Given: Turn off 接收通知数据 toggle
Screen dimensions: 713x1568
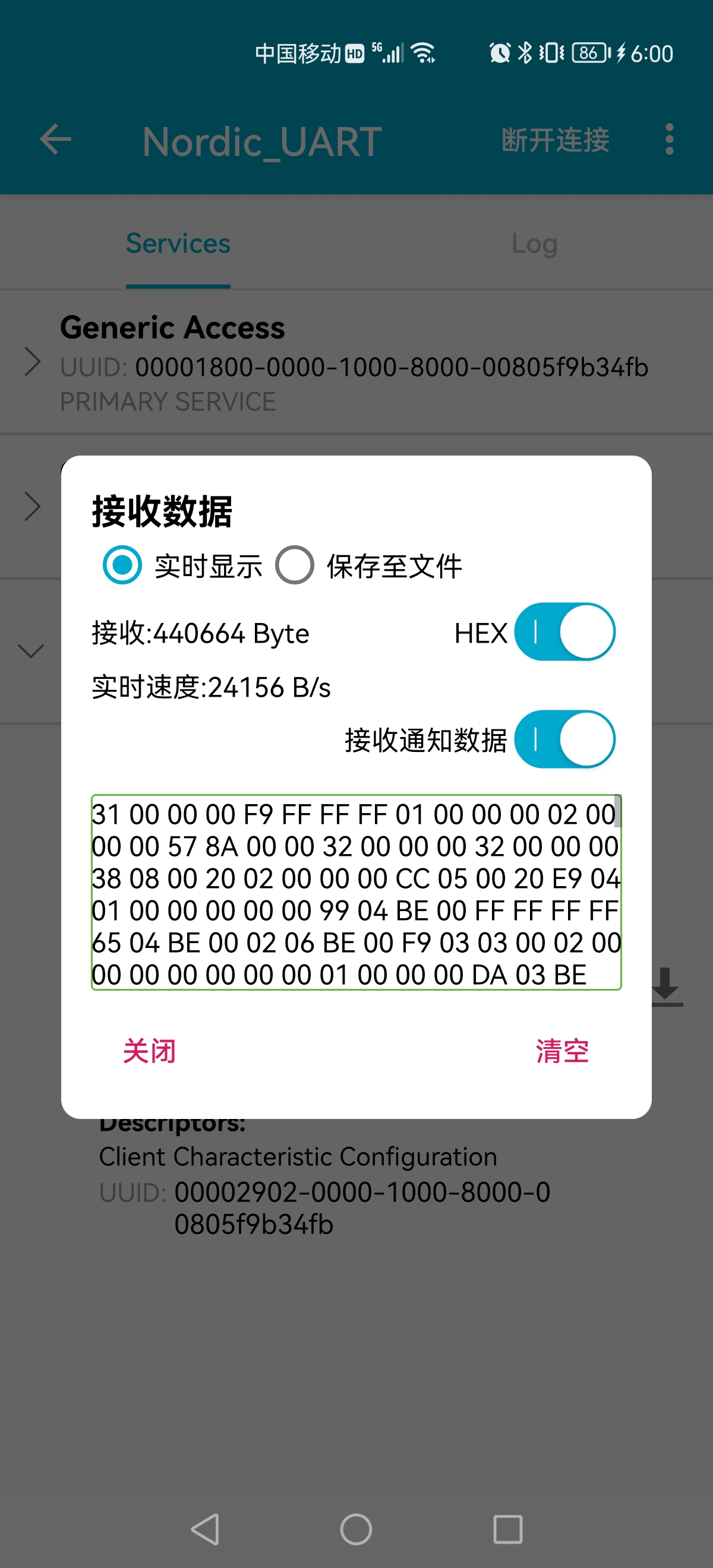Looking at the screenshot, I should pos(565,738).
